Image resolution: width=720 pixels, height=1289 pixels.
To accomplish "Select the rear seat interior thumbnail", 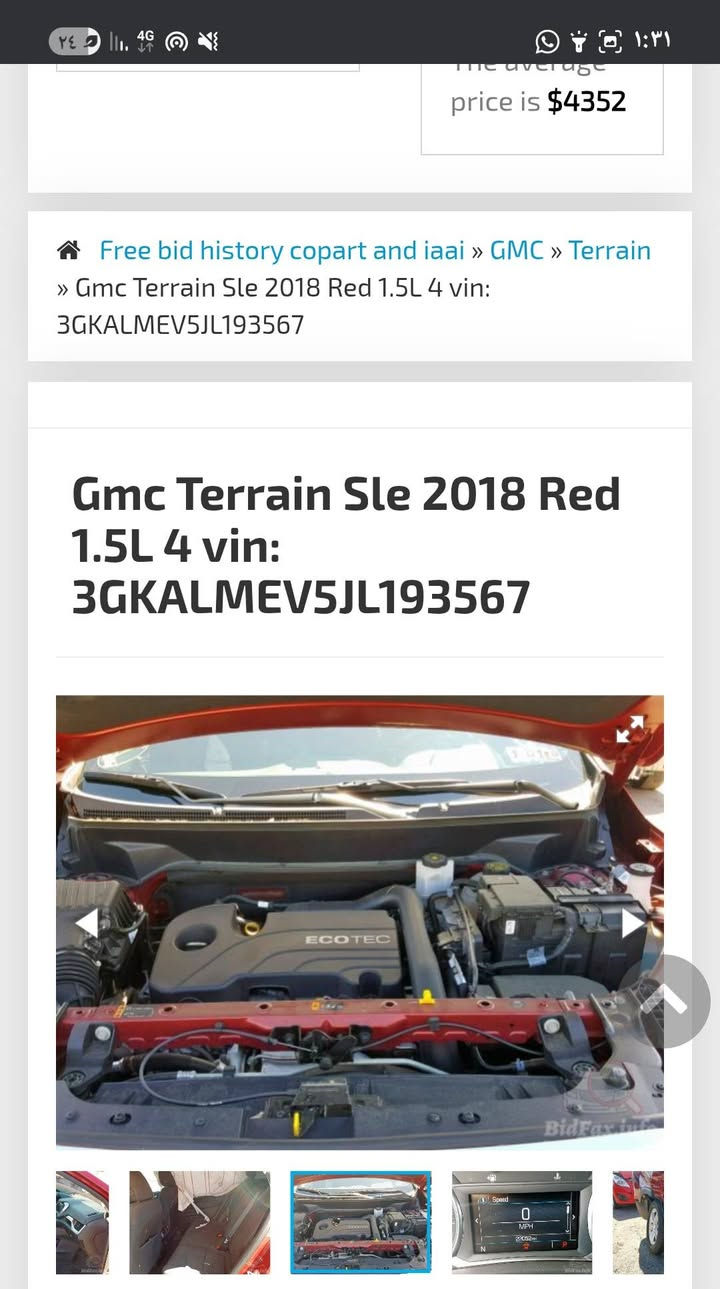I will (x=199, y=1222).
